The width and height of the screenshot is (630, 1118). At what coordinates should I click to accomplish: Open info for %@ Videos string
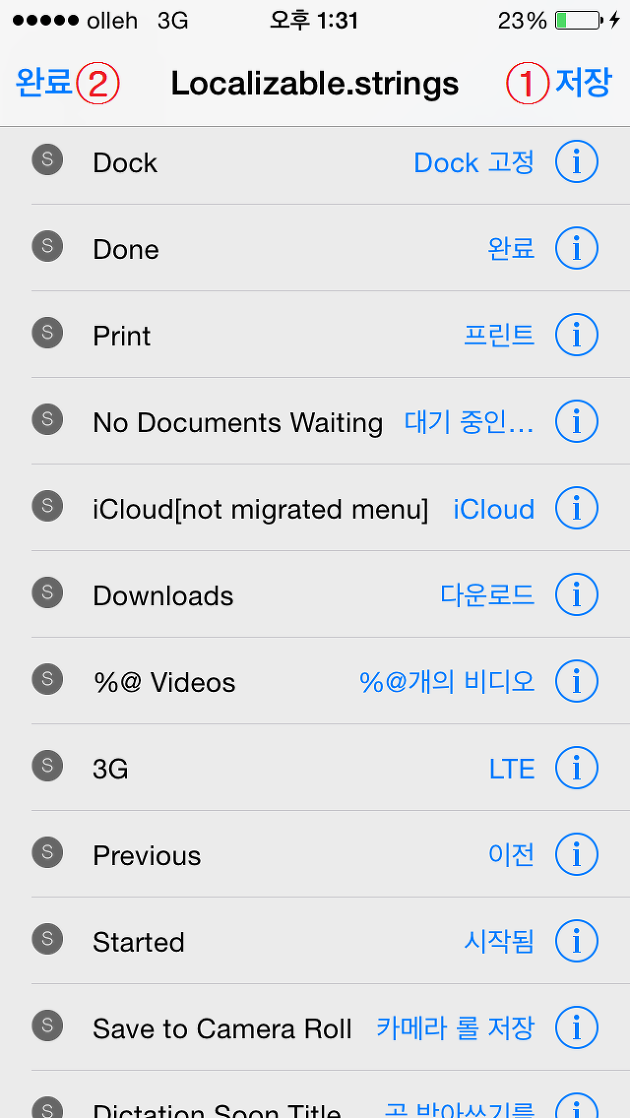[577, 682]
